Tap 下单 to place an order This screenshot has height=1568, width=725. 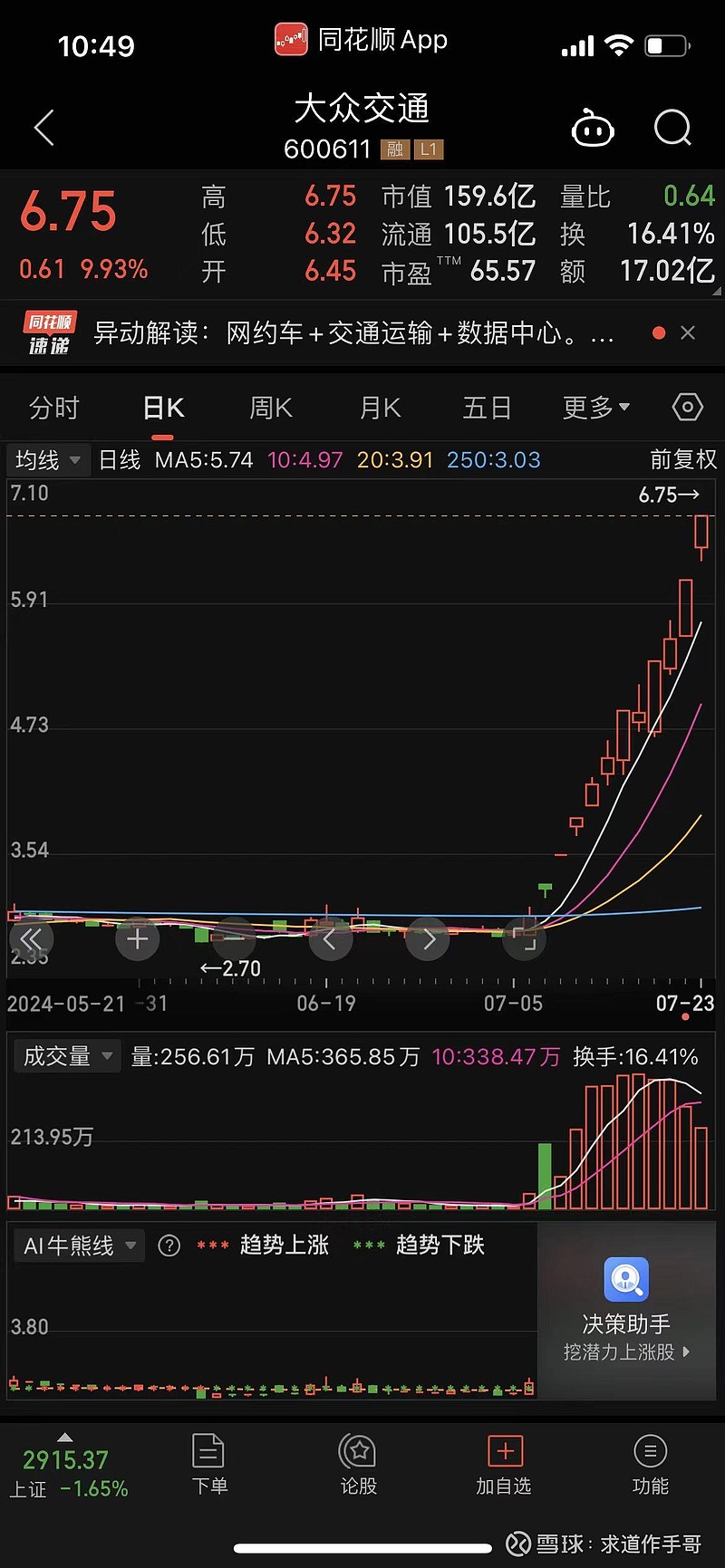coord(209,1465)
